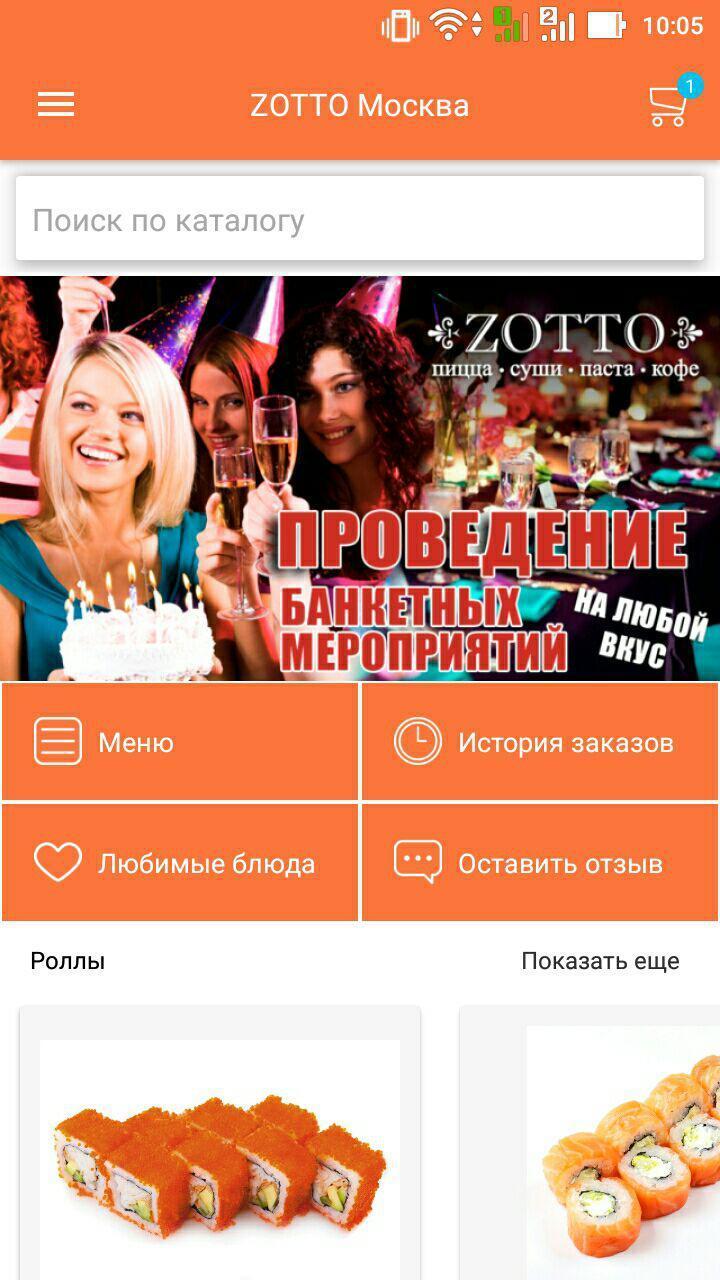
Task: Open the ZOTTO banquet promotional banner
Action: (x=360, y=476)
